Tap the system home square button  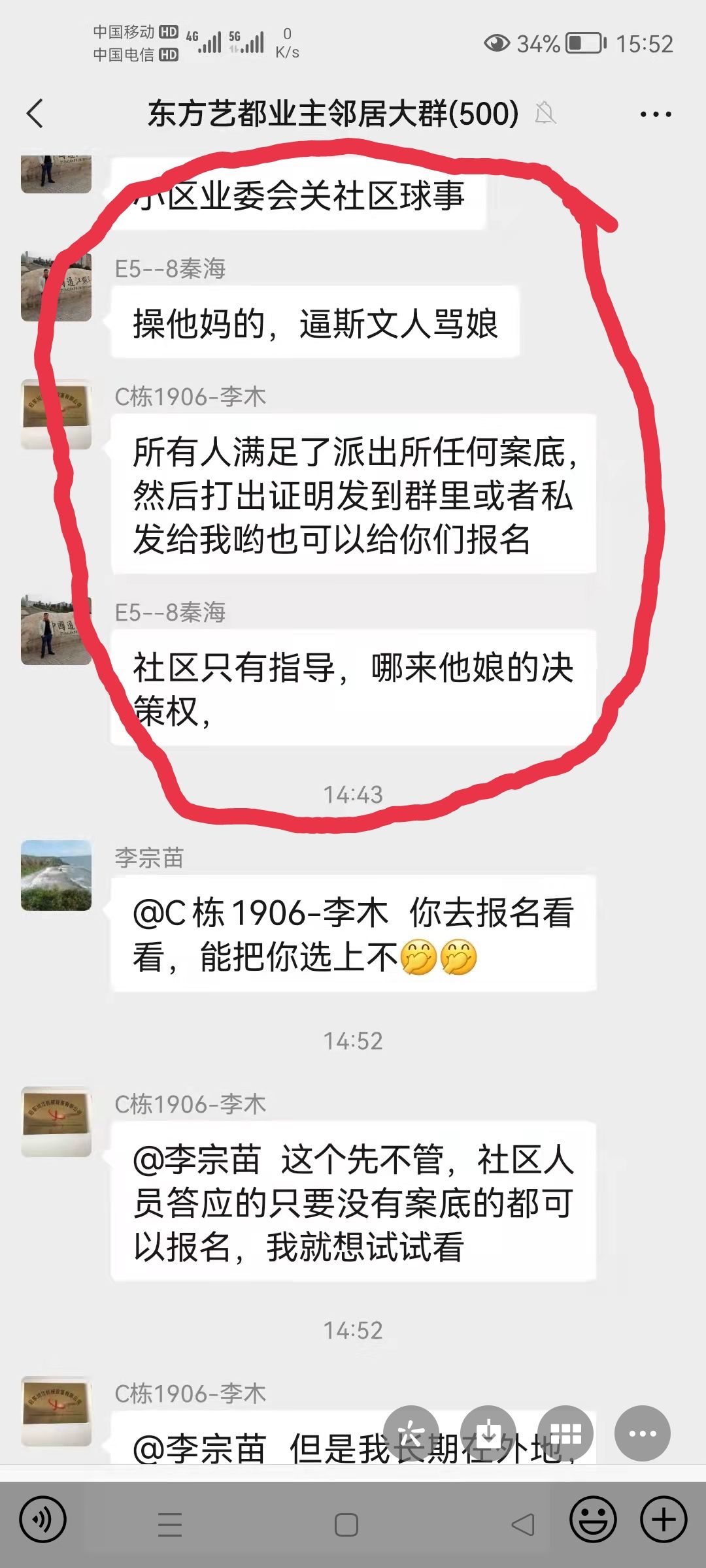click(346, 1525)
